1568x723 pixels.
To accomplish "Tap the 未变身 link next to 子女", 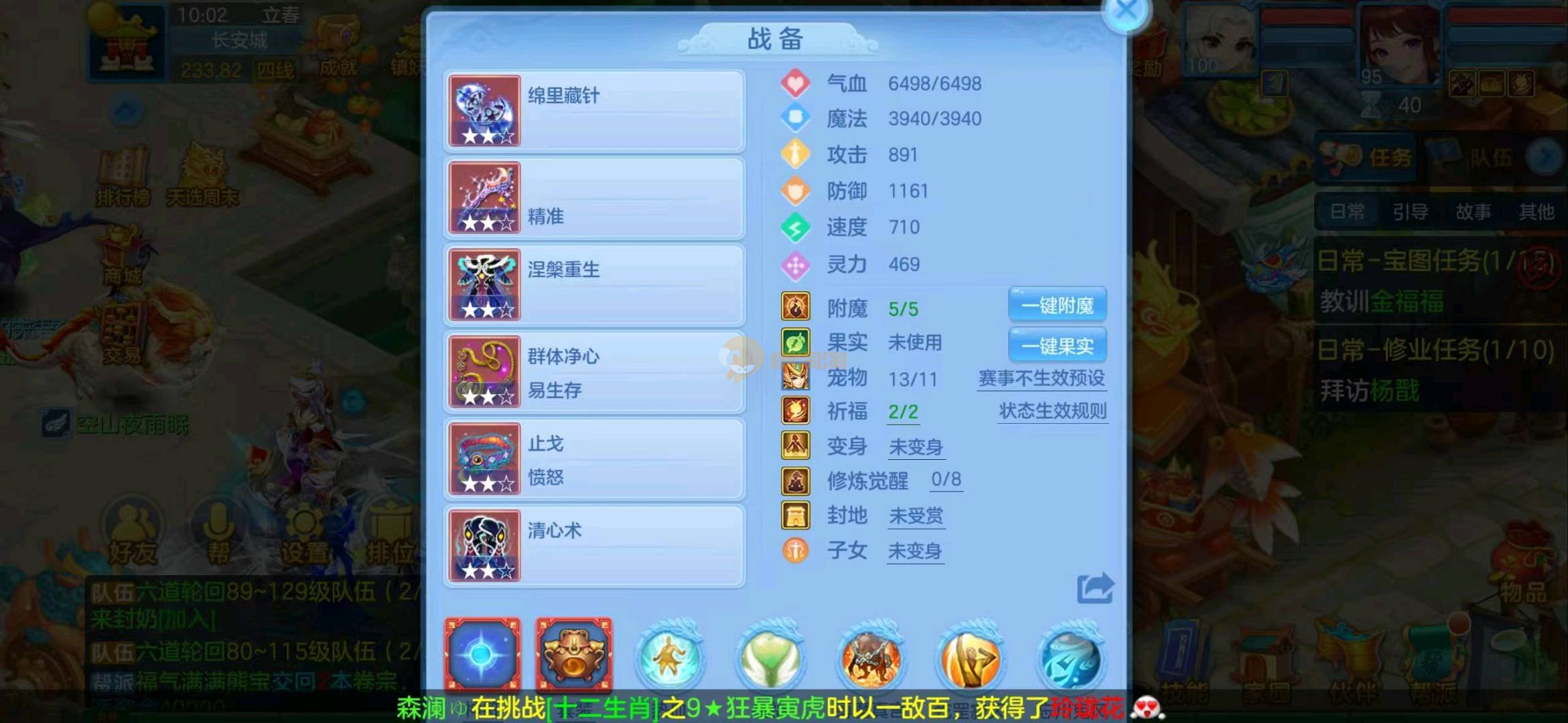I will (x=915, y=552).
